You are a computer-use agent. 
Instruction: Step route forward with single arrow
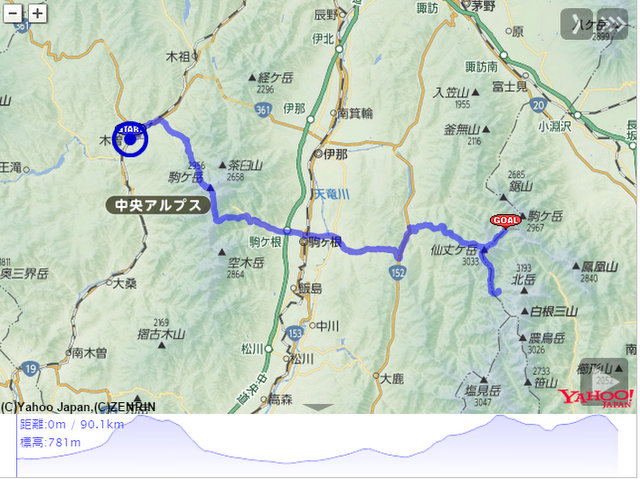[577, 22]
